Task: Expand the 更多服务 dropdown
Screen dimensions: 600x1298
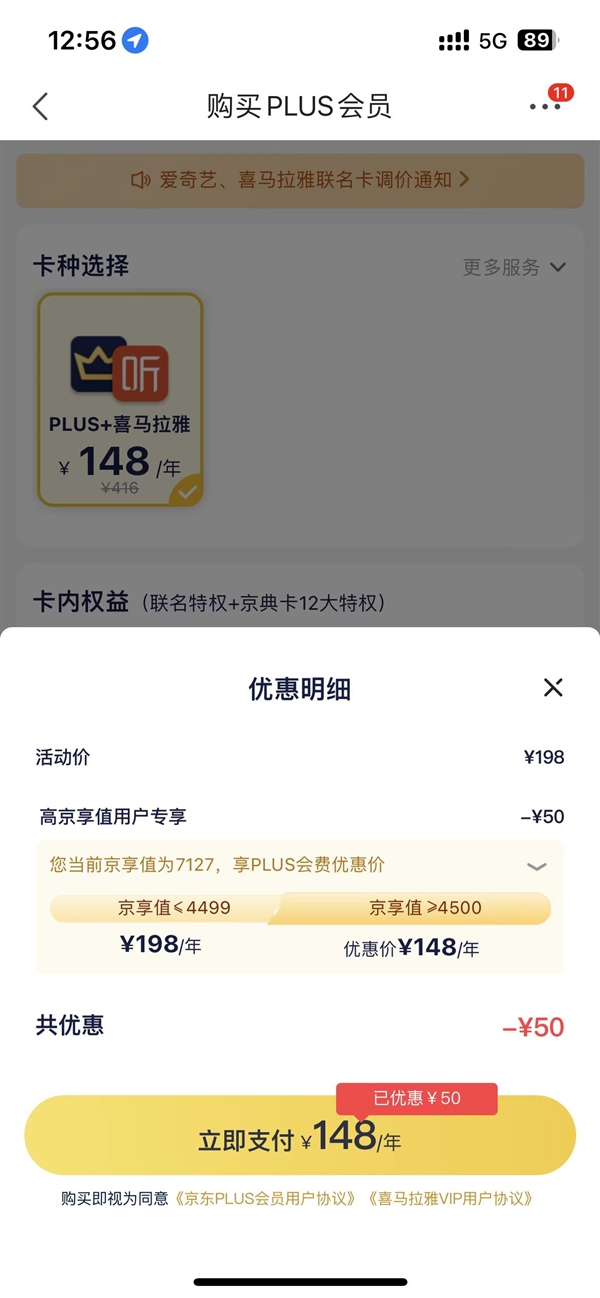Action: click(x=514, y=267)
